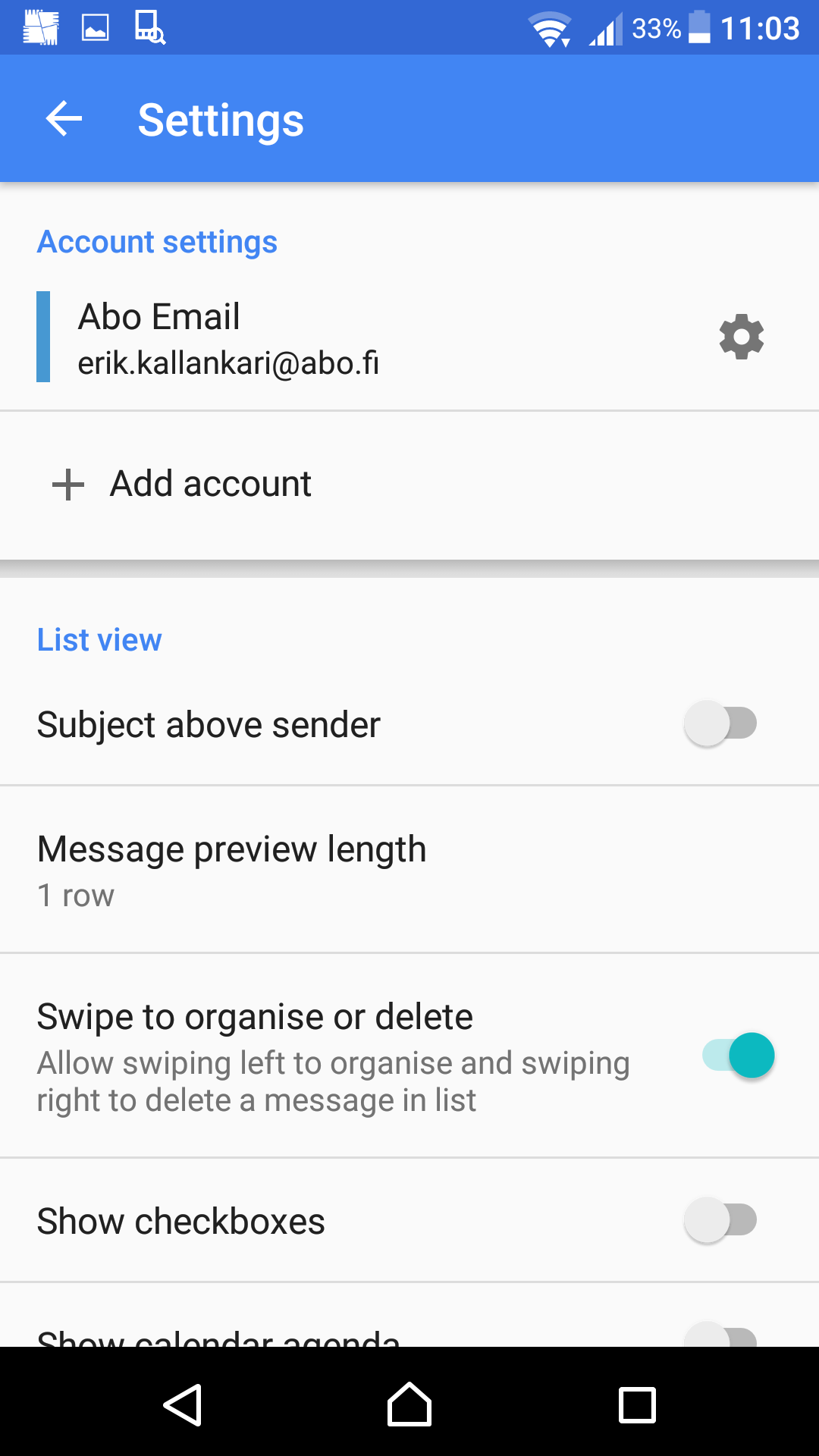Go back using the app bar arrow
Viewport: 819px width, 1456px height.
coord(64,119)
